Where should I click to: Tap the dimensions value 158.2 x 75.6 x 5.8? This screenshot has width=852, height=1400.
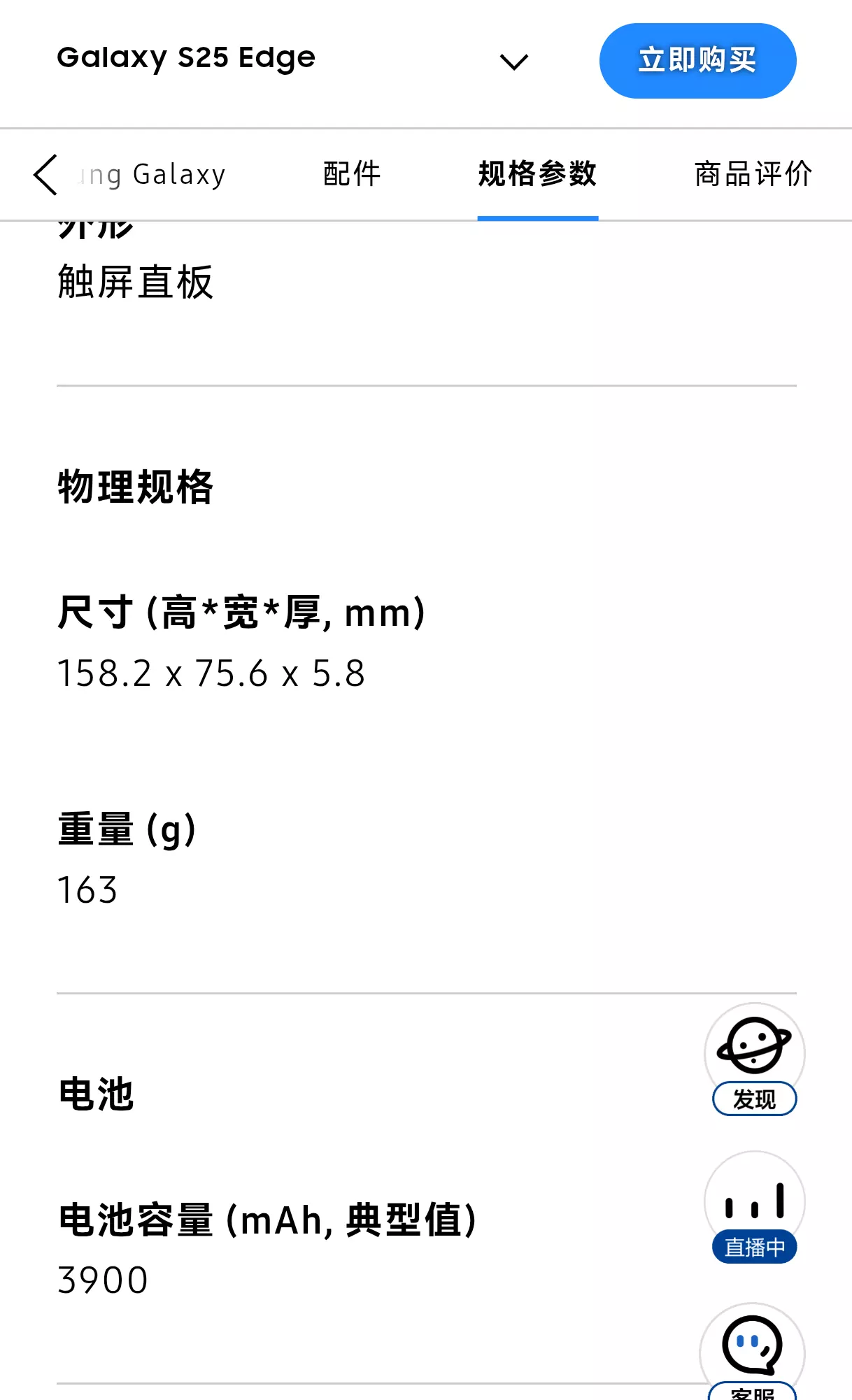[211, 673]
